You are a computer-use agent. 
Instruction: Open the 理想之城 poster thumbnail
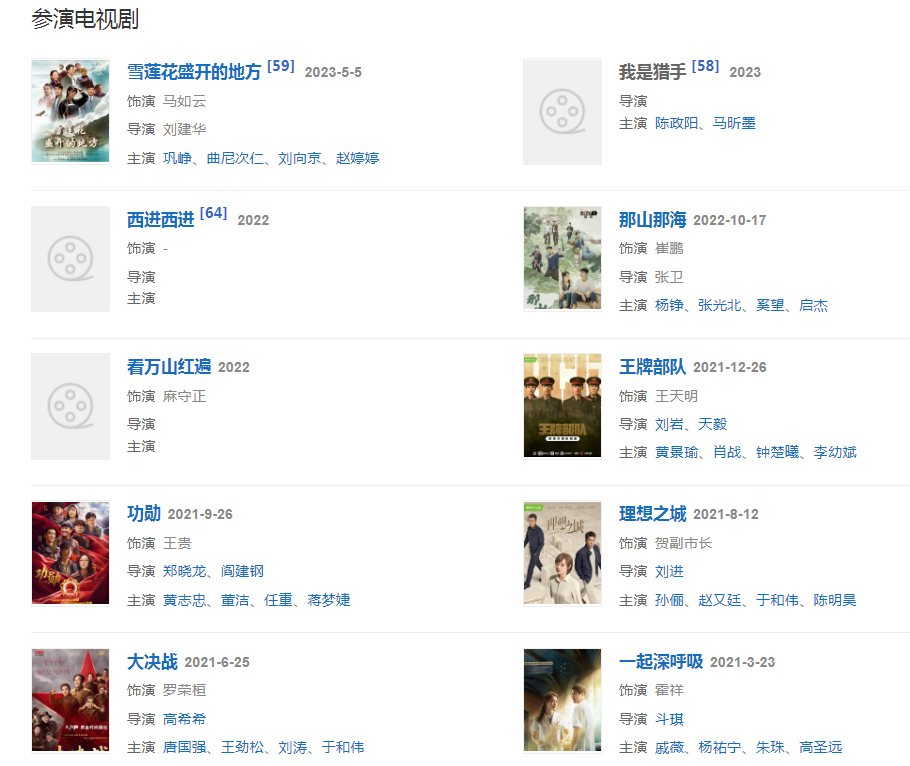click(x=562, y=553)
